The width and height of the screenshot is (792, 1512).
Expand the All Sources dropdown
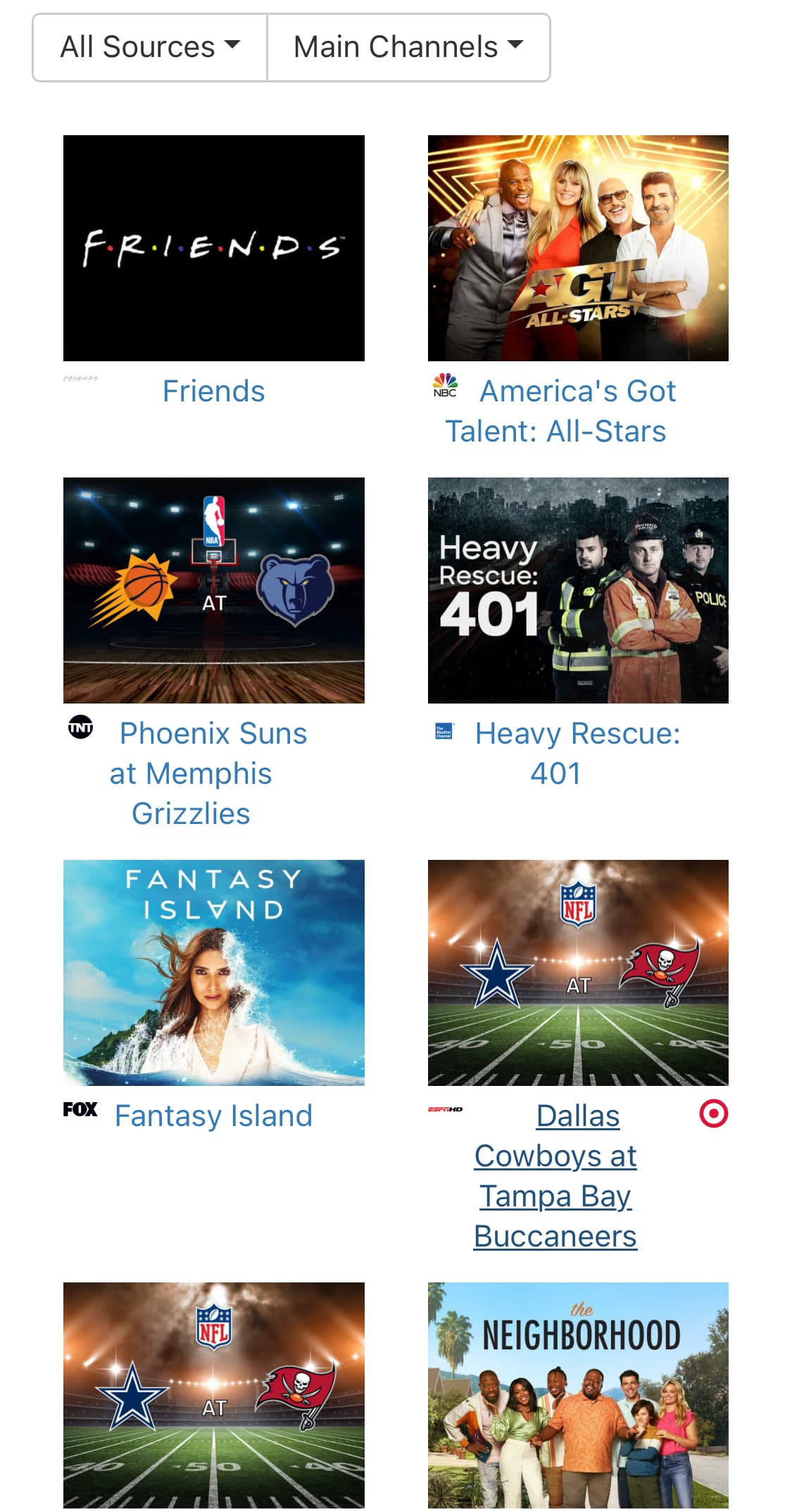click(x=149, y=48)
